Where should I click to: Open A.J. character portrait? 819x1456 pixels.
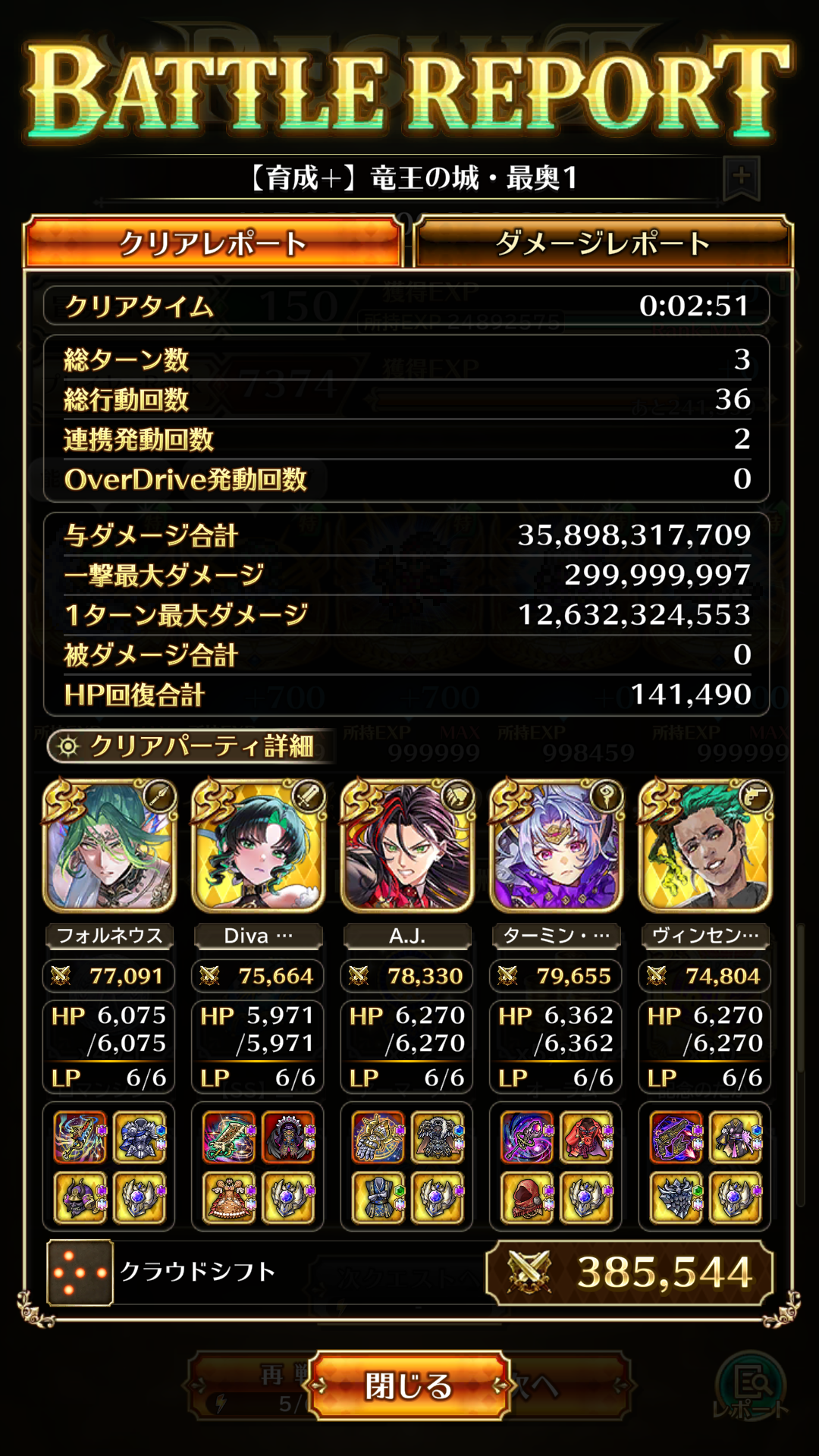[407, 846]
